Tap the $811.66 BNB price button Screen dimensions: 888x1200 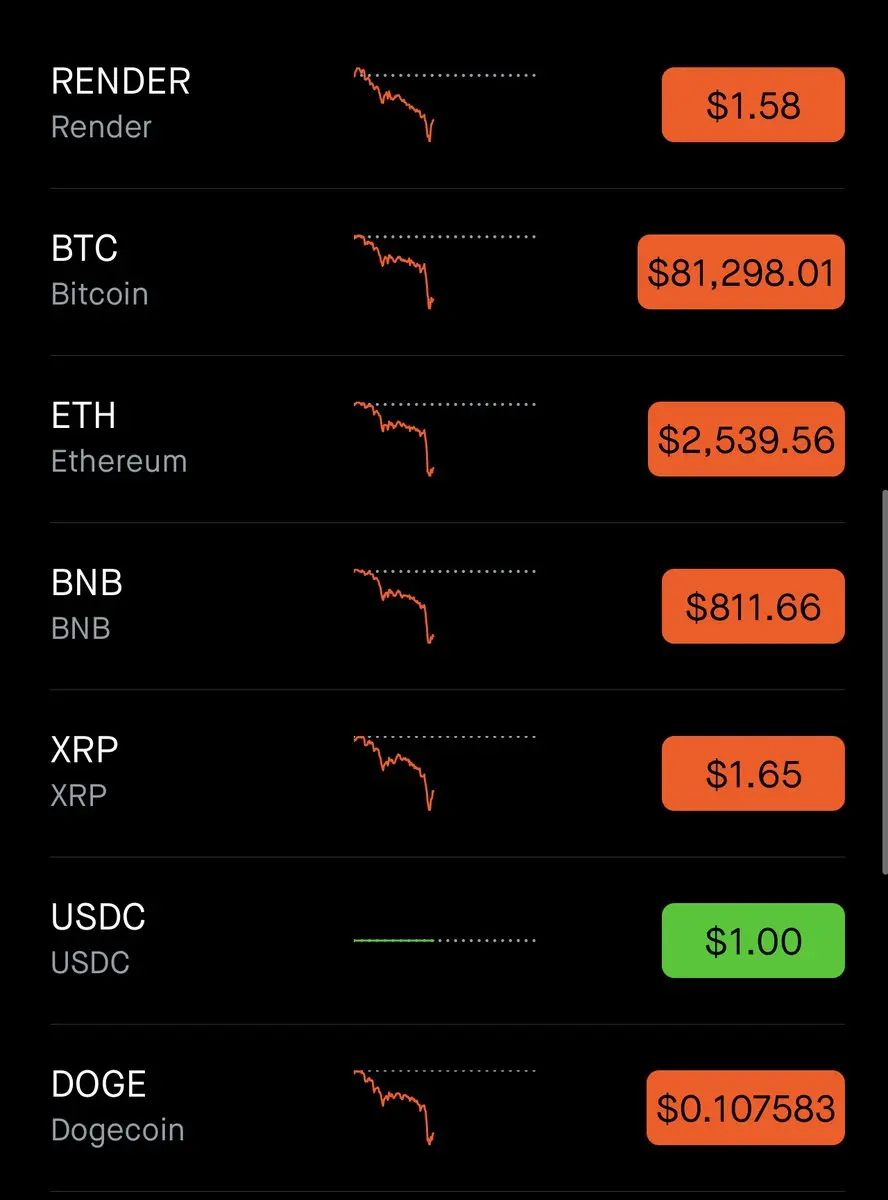(753, 606)
